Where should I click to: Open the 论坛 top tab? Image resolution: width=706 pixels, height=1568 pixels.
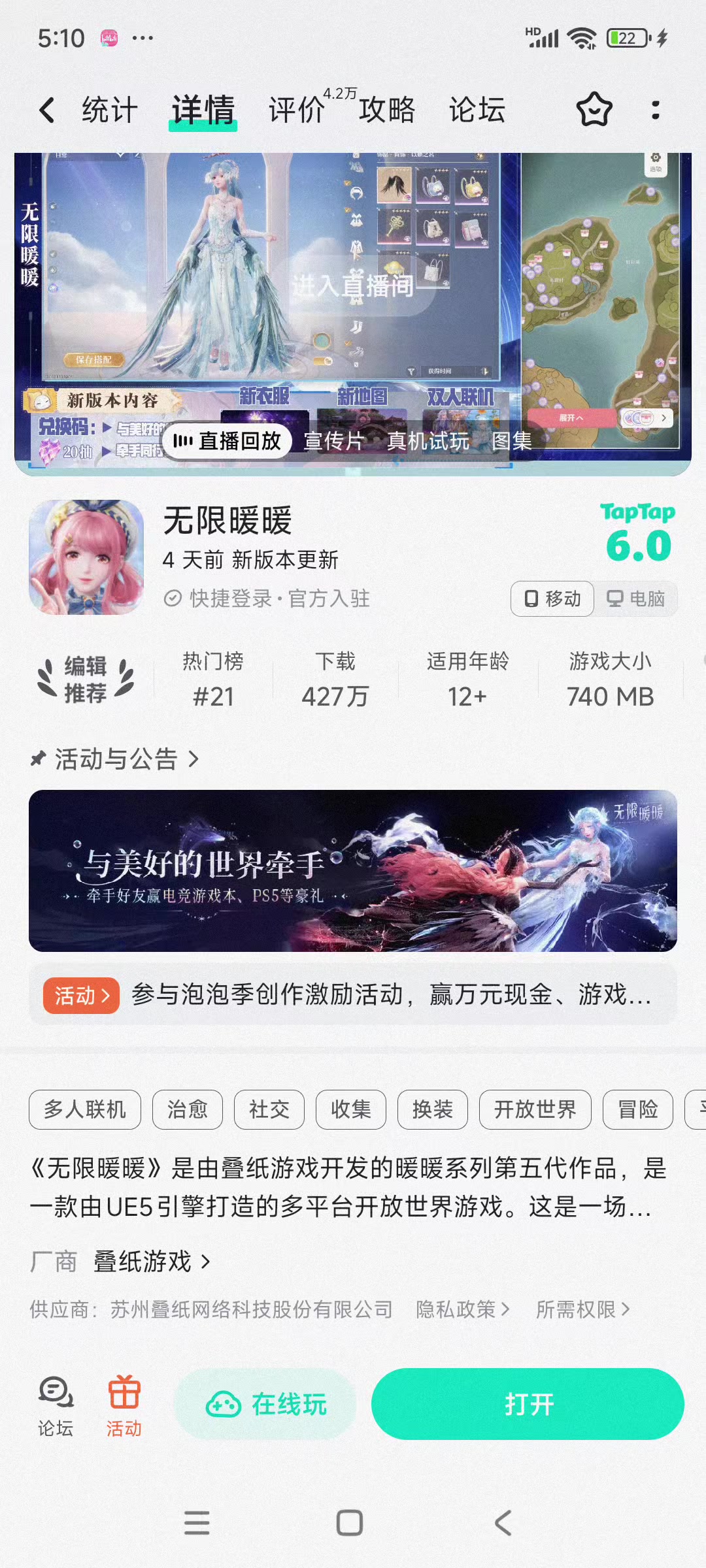477,110
